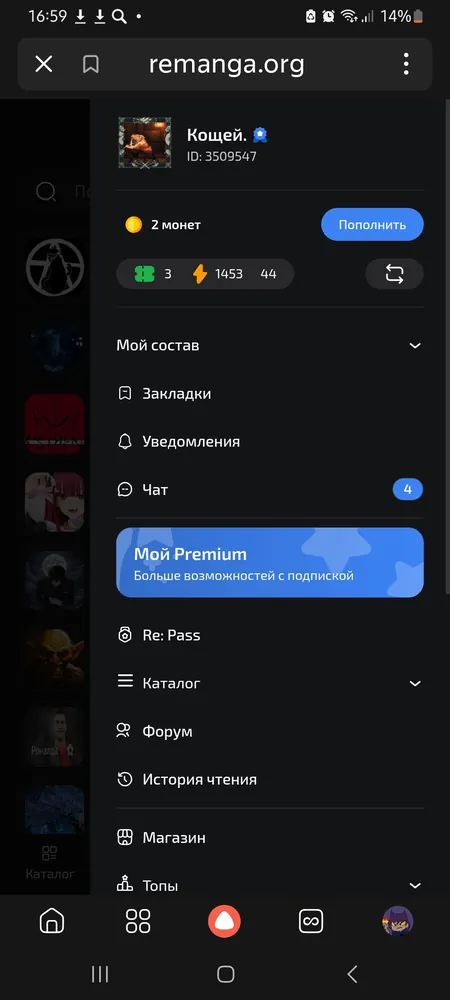The image size is (450, 1000).
Task: Expand the Каталог menu row
Action: (270, 683)
